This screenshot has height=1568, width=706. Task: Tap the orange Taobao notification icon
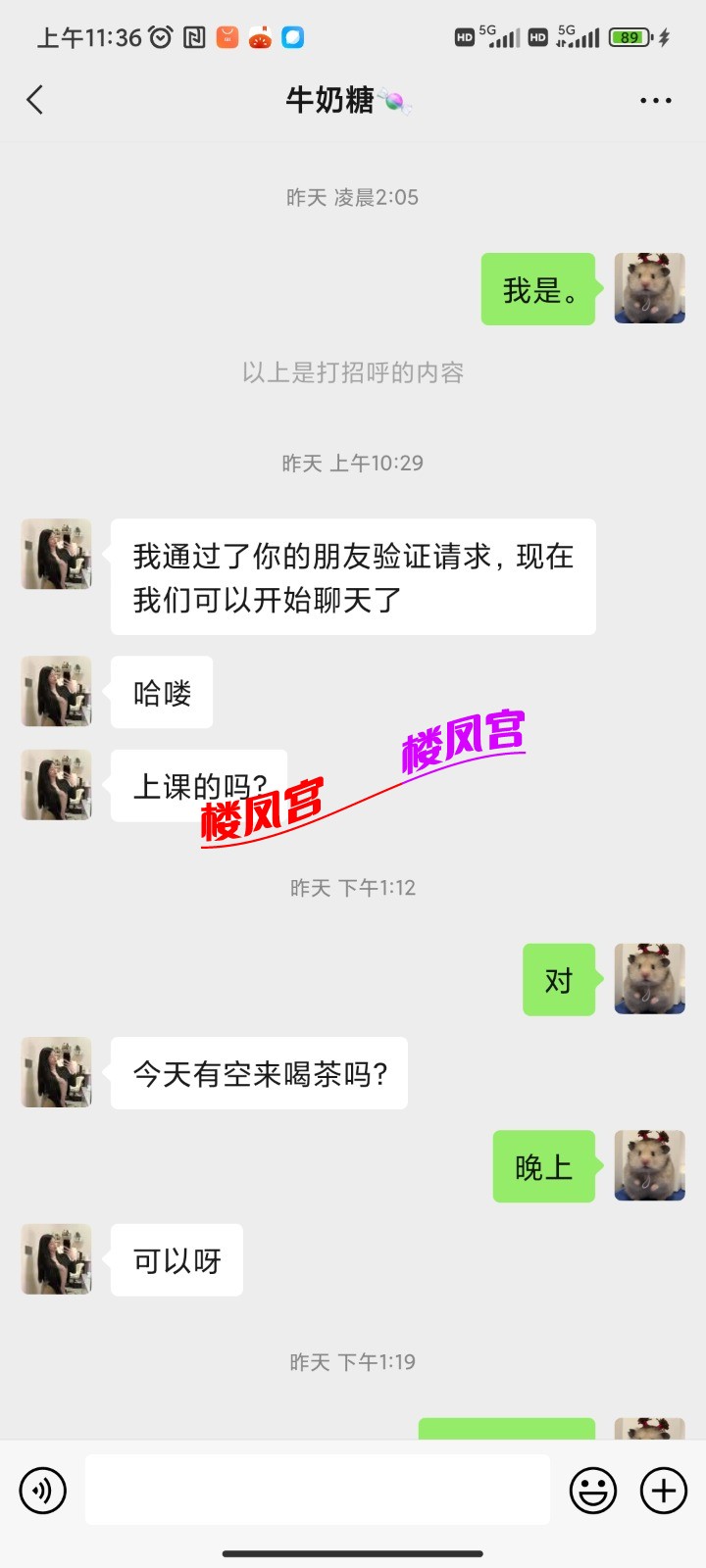coord(227,37)
